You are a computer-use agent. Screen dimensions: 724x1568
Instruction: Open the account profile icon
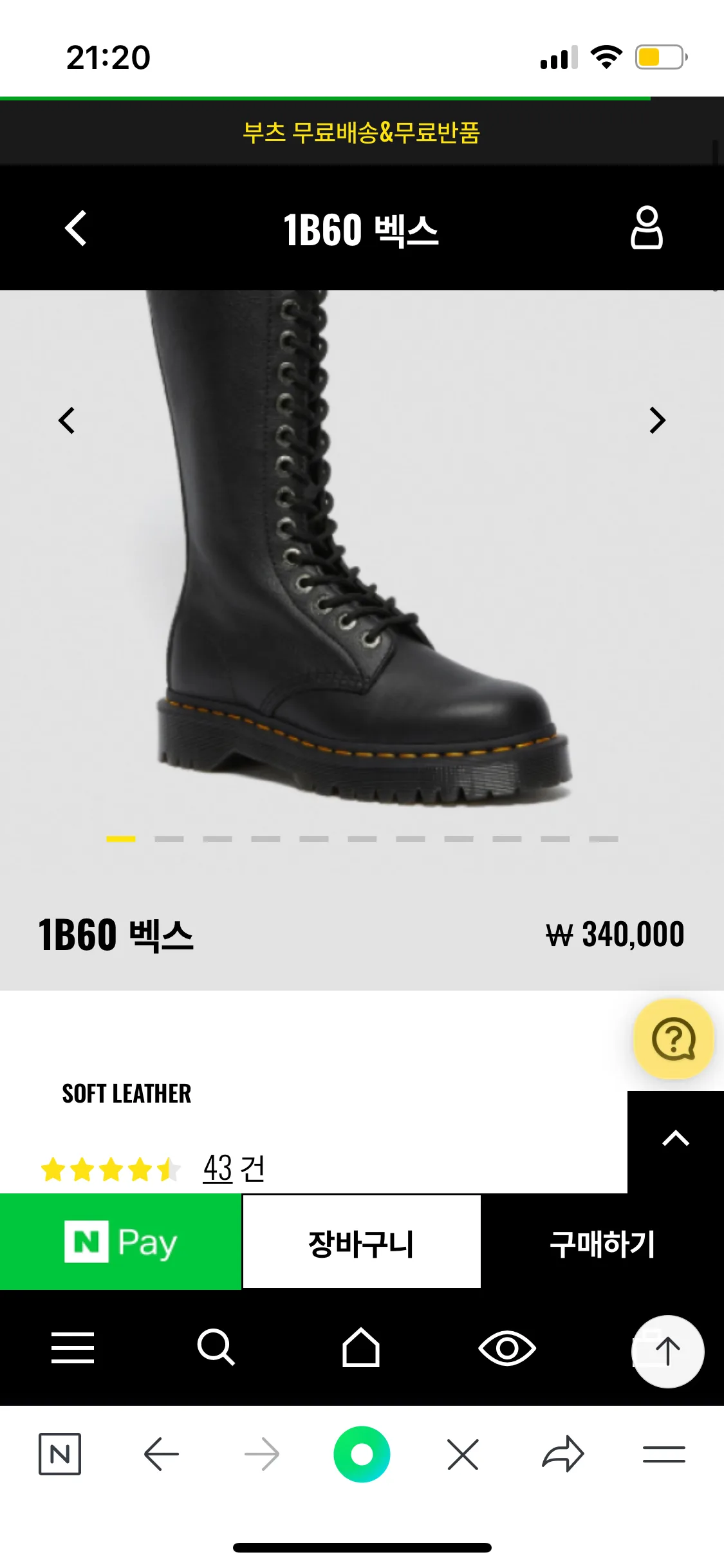point(646,228)
